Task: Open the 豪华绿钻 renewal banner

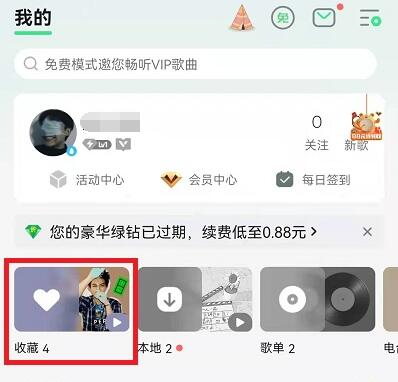Action: click(171, 232)
